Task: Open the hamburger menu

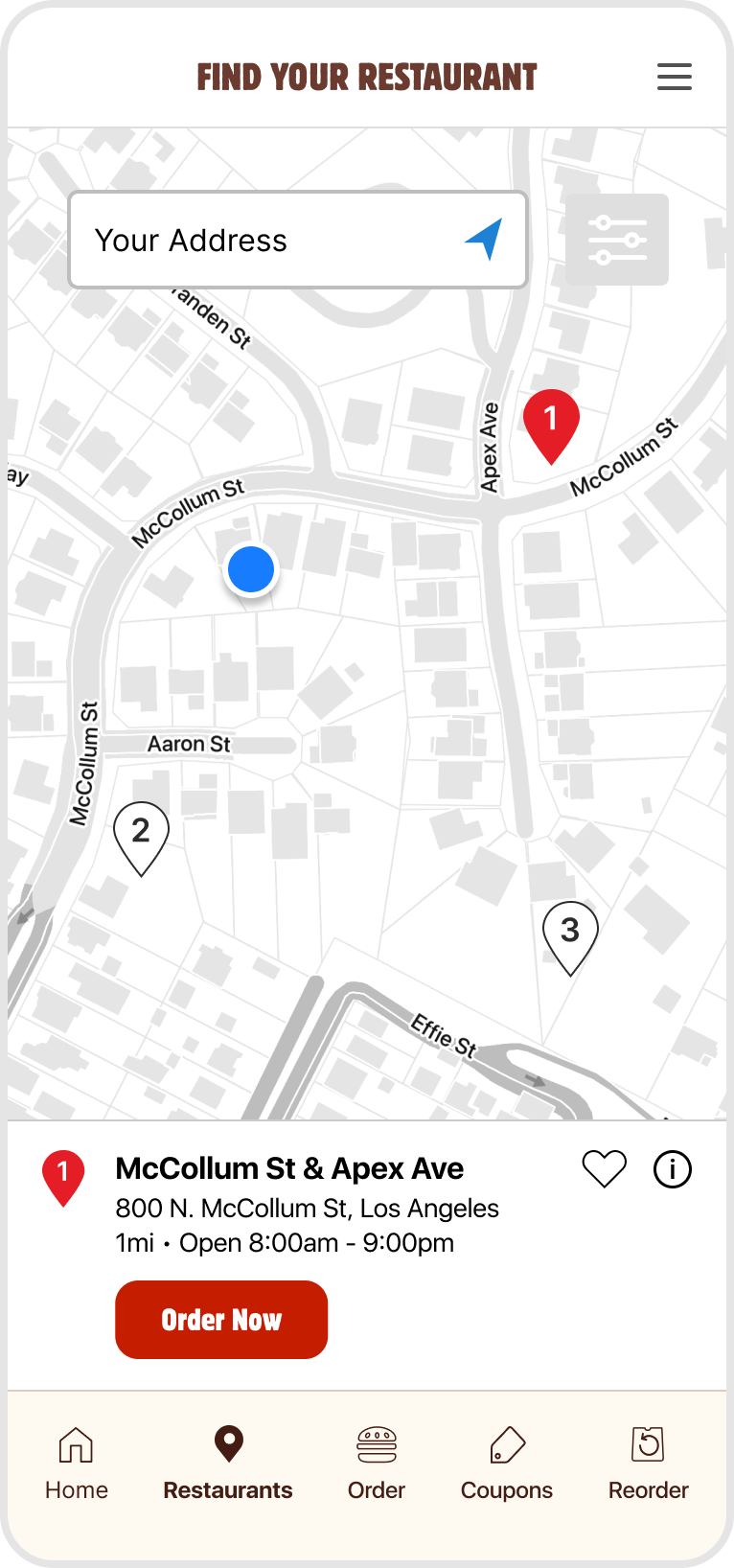Action: [x=674, y=77]
